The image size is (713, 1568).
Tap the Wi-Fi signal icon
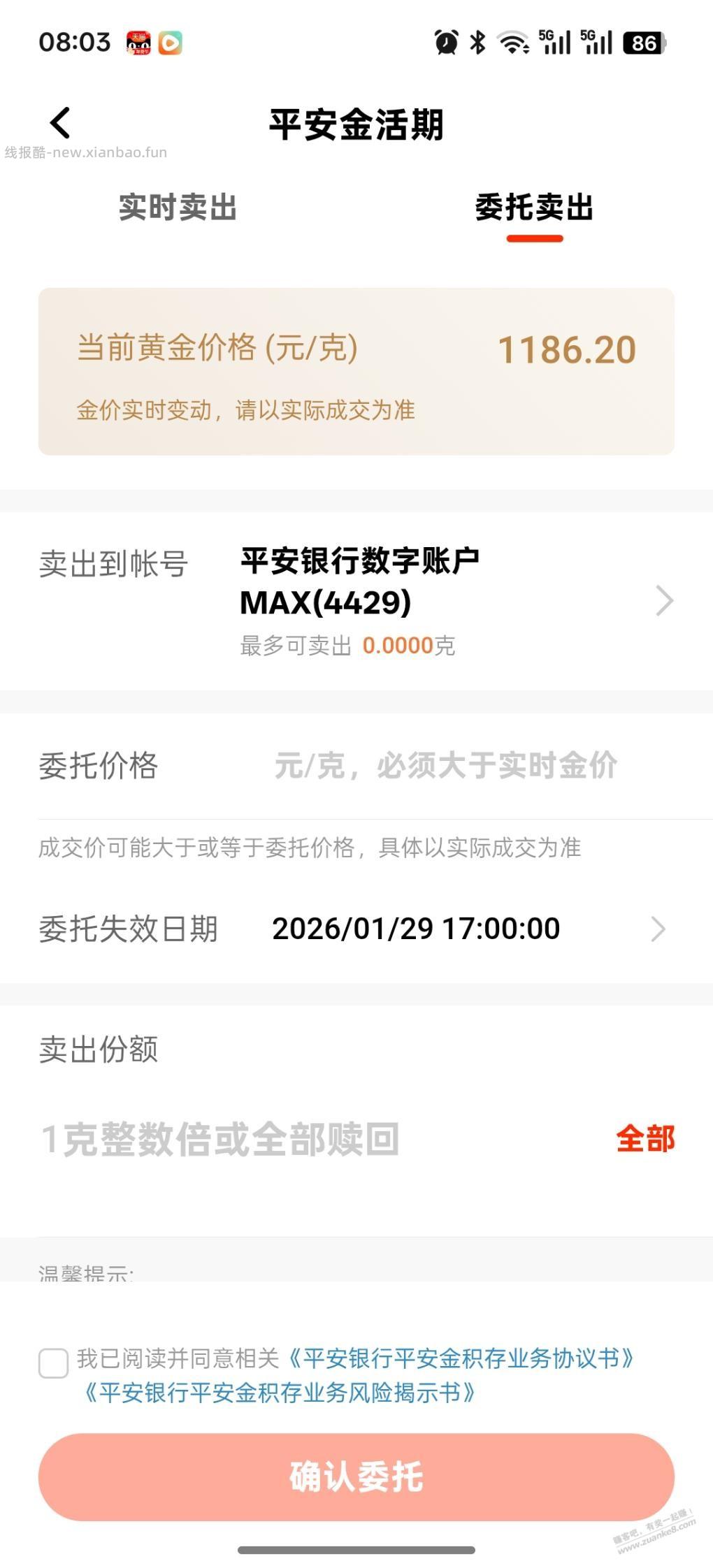(512, 41)
